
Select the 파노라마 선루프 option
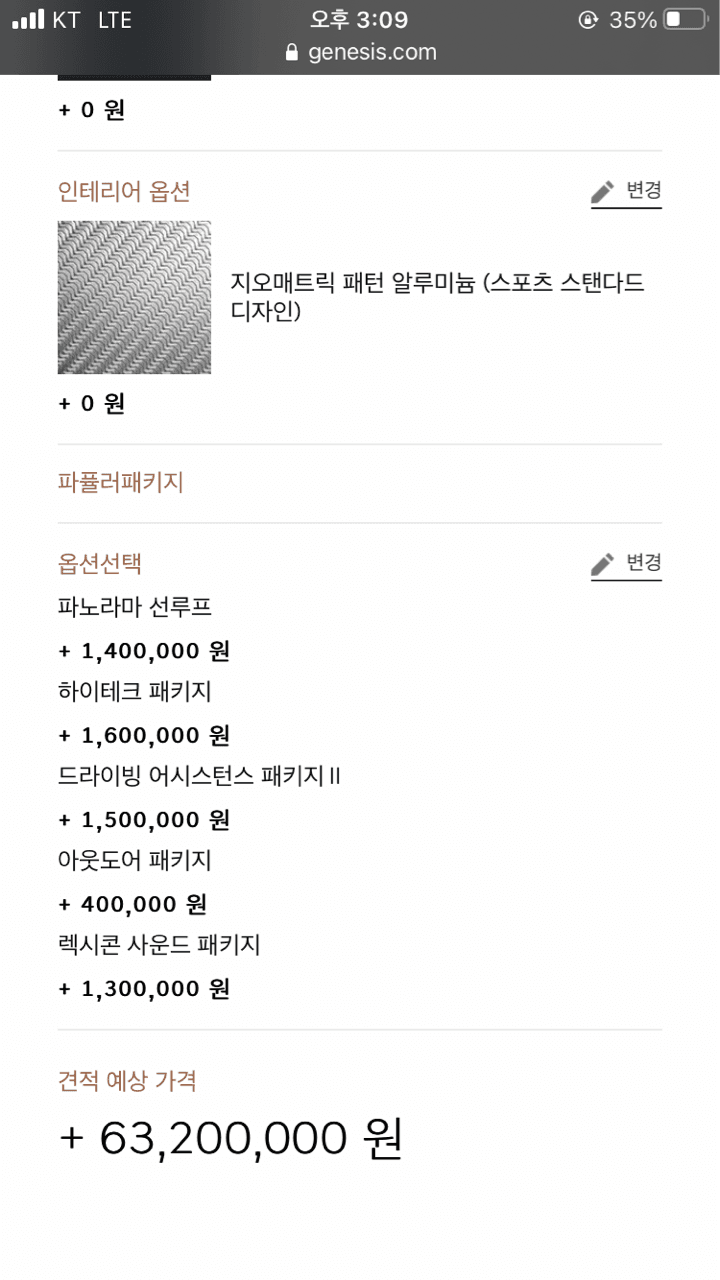(135, 607)
